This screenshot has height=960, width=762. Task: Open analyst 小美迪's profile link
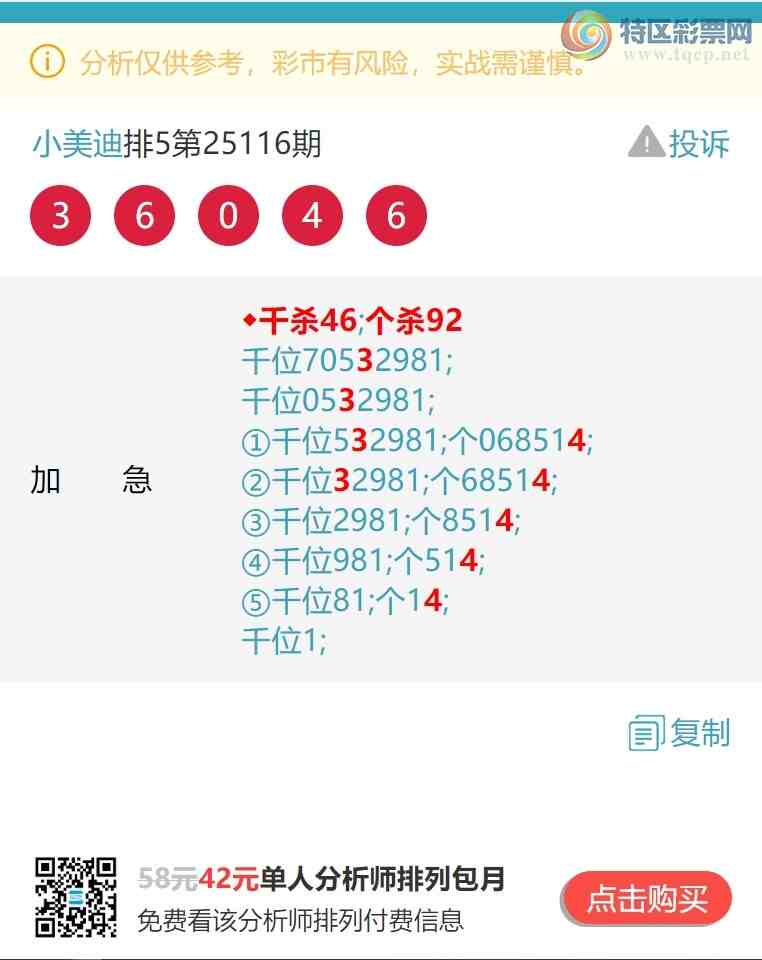pyautogui.click(x=77, y=145)
